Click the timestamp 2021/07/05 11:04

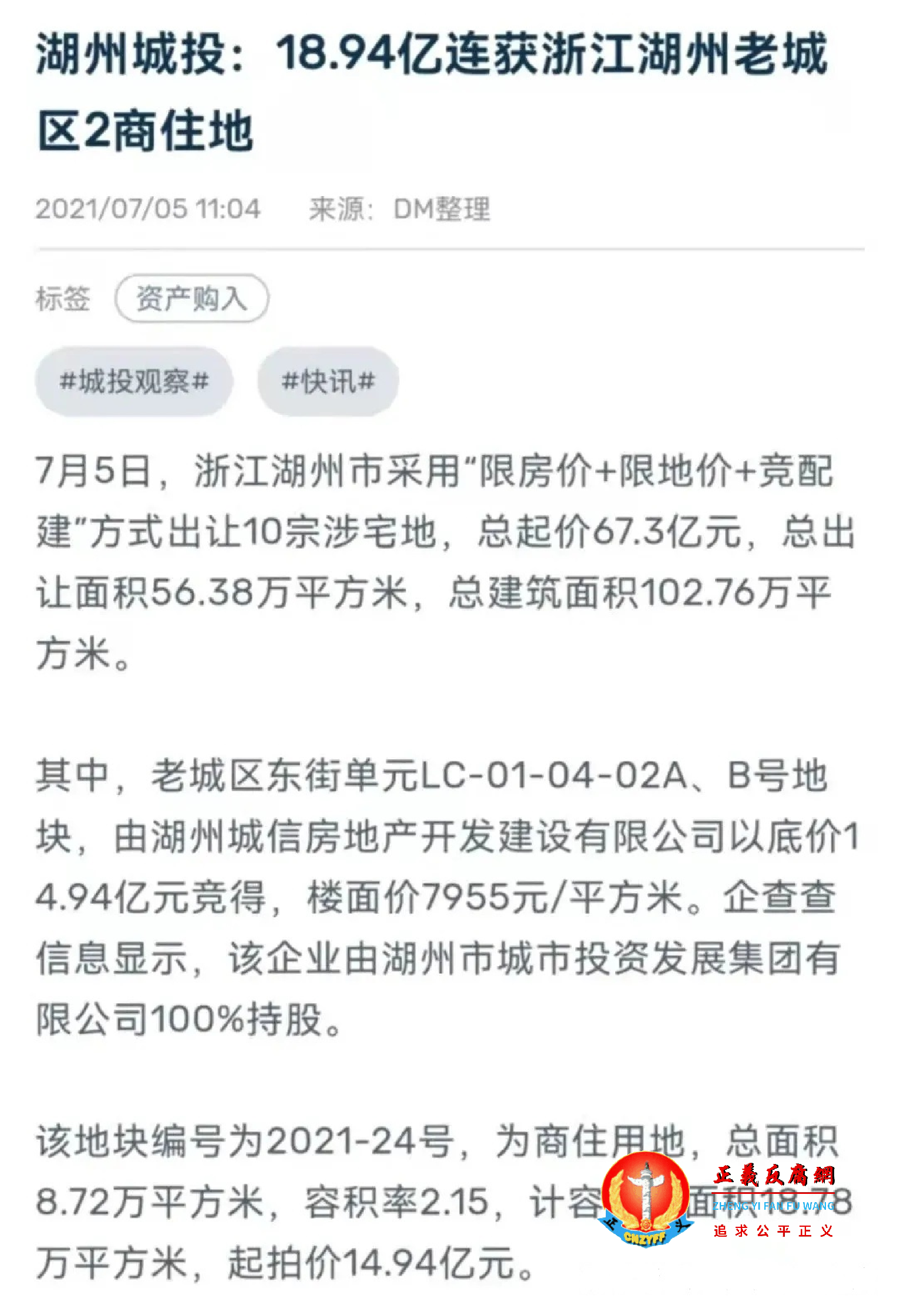147,208
